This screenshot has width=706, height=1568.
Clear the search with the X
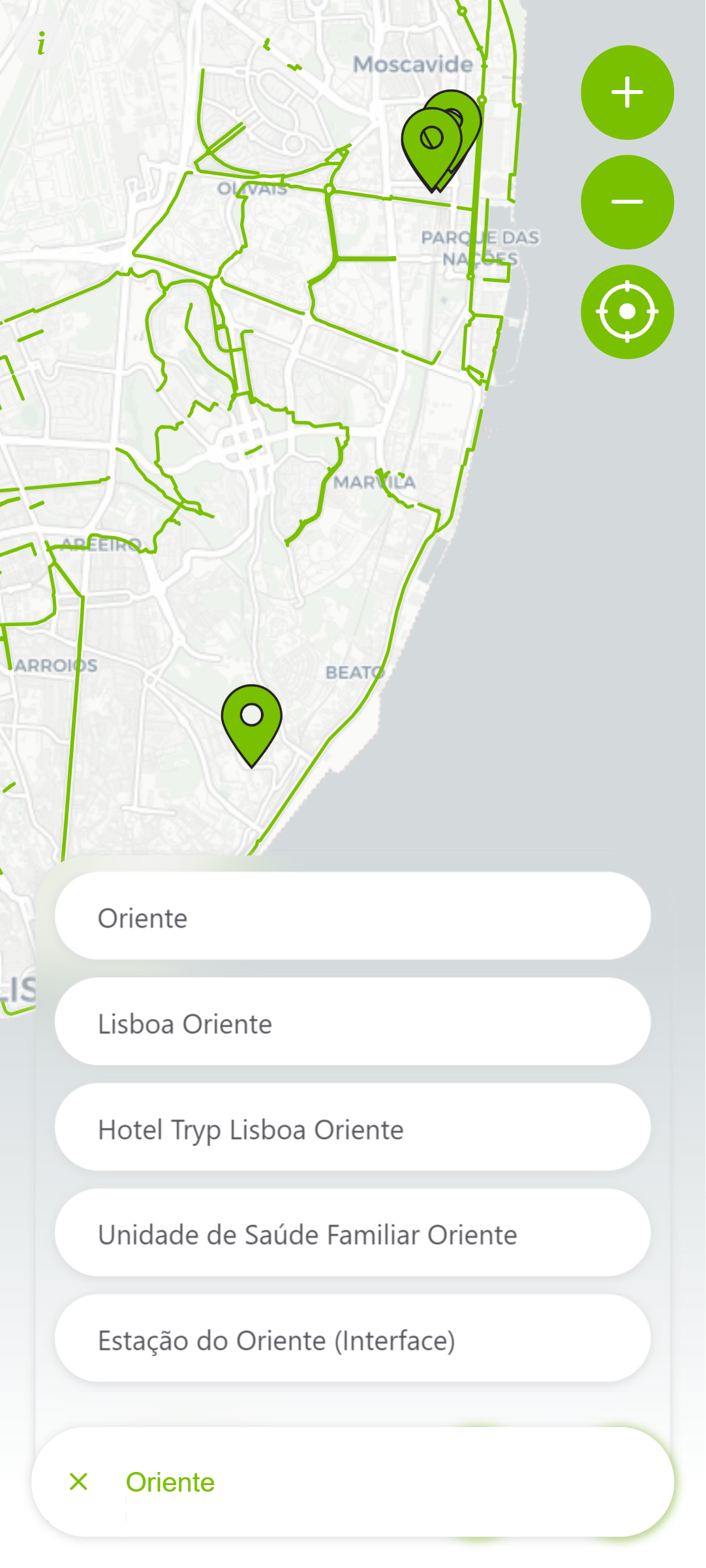point(78,1482)
